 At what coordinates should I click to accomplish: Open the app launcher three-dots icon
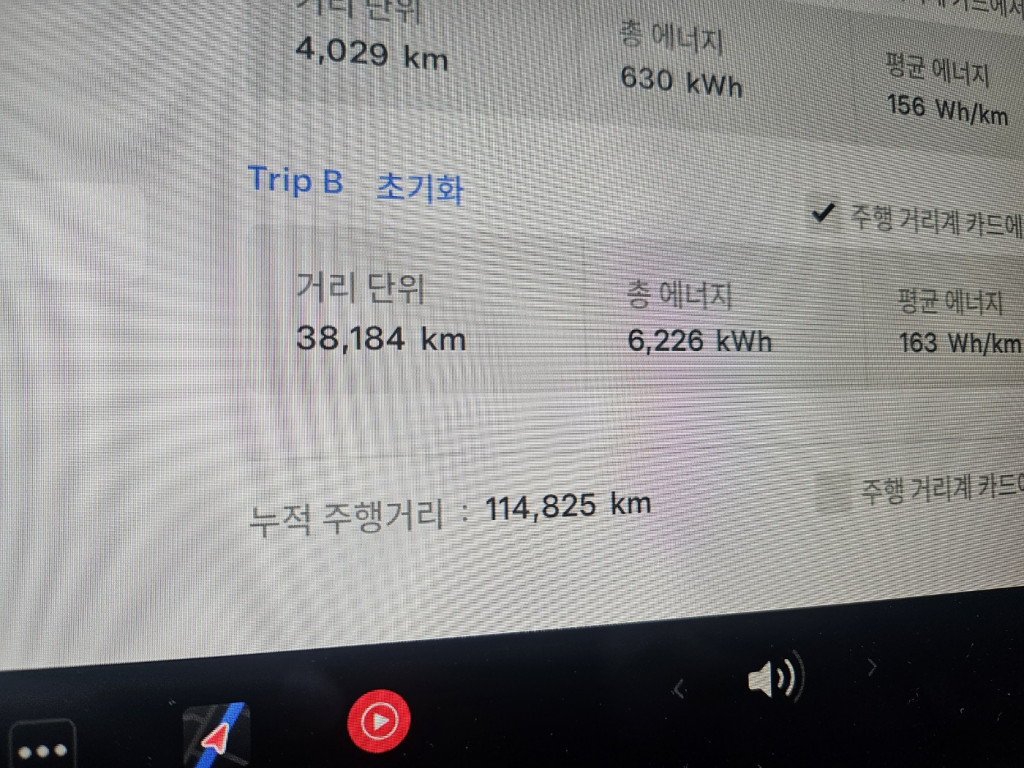[40, 749]
